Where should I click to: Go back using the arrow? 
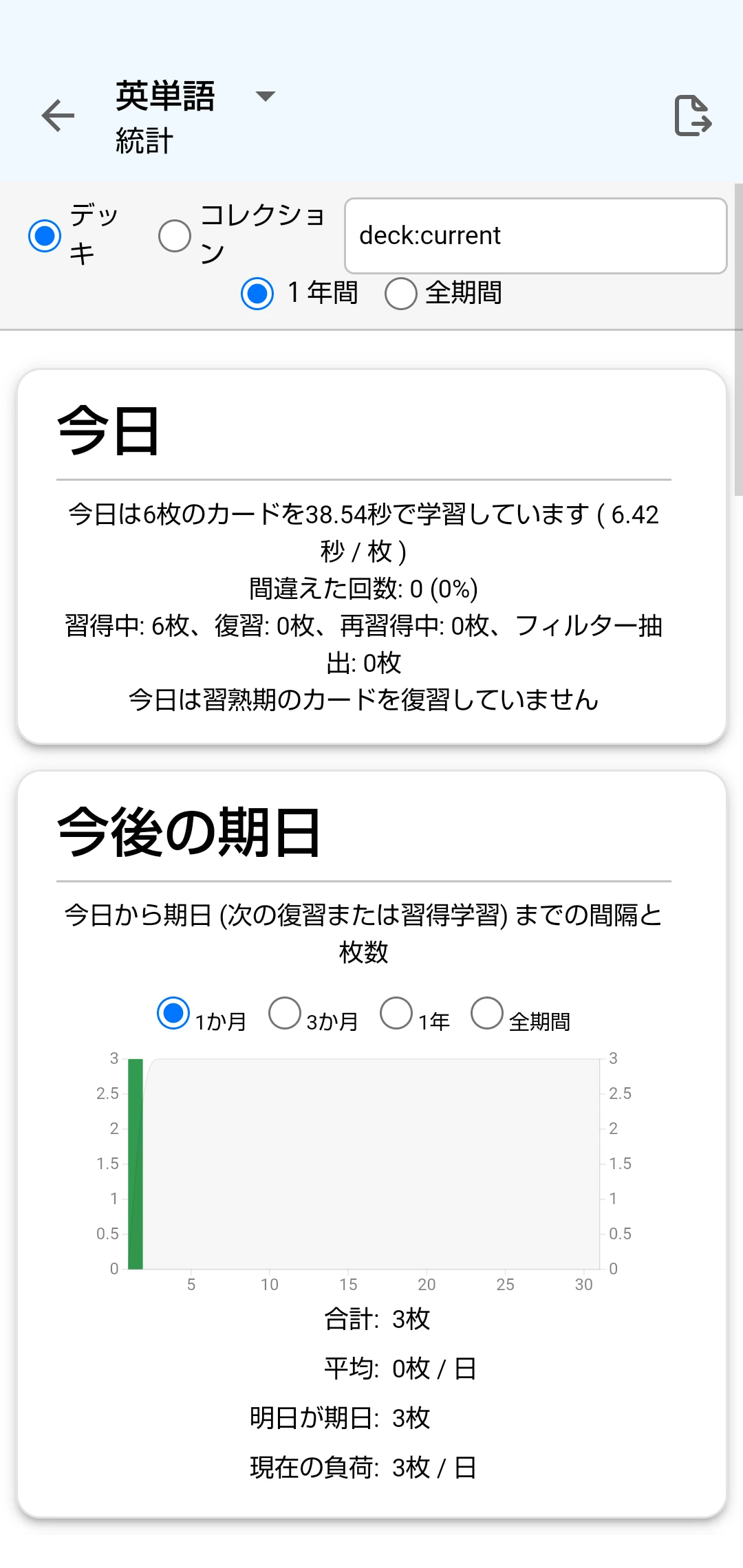coord(58,116)
